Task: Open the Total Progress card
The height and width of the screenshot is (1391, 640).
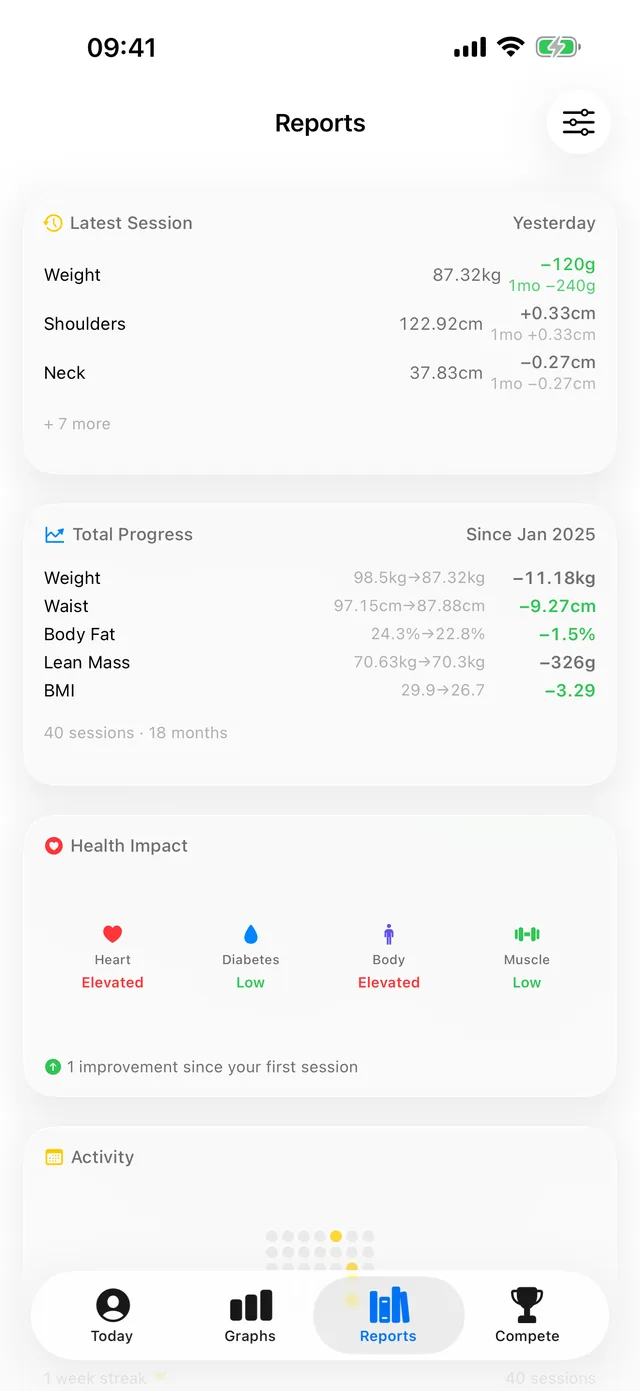Action: [x=320, y=644]
